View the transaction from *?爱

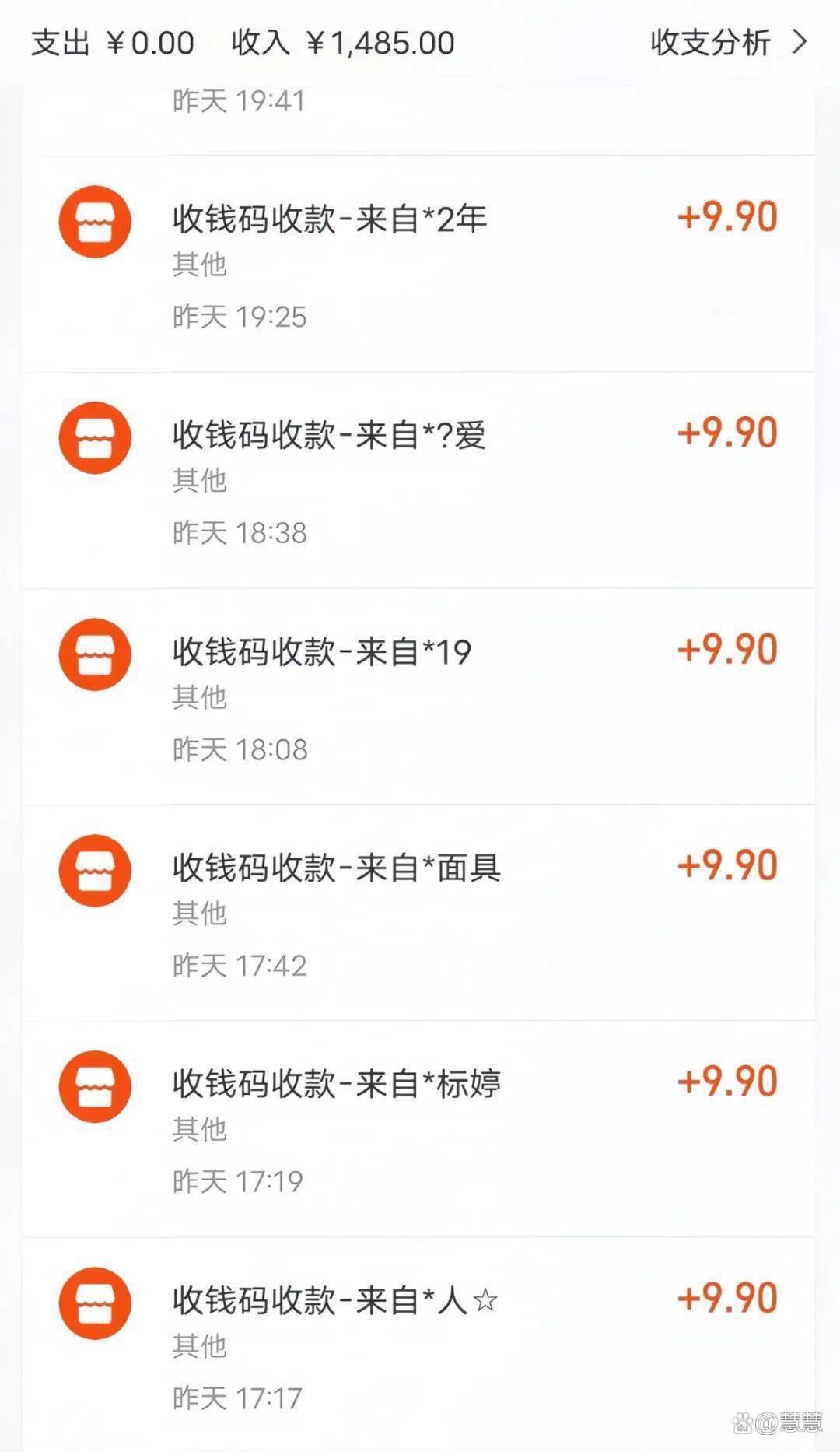419,480
